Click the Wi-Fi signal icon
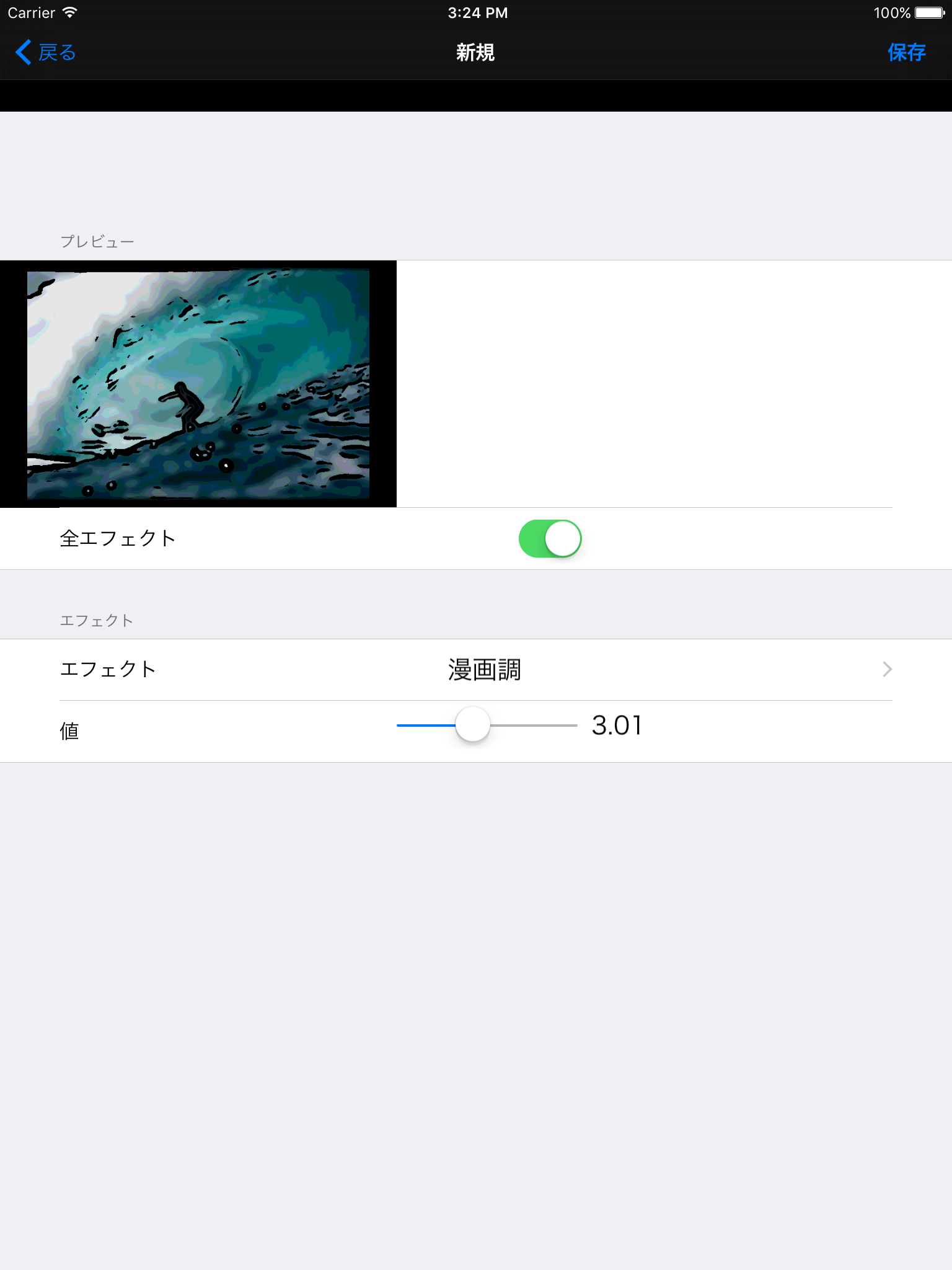 tap(69, 12)
